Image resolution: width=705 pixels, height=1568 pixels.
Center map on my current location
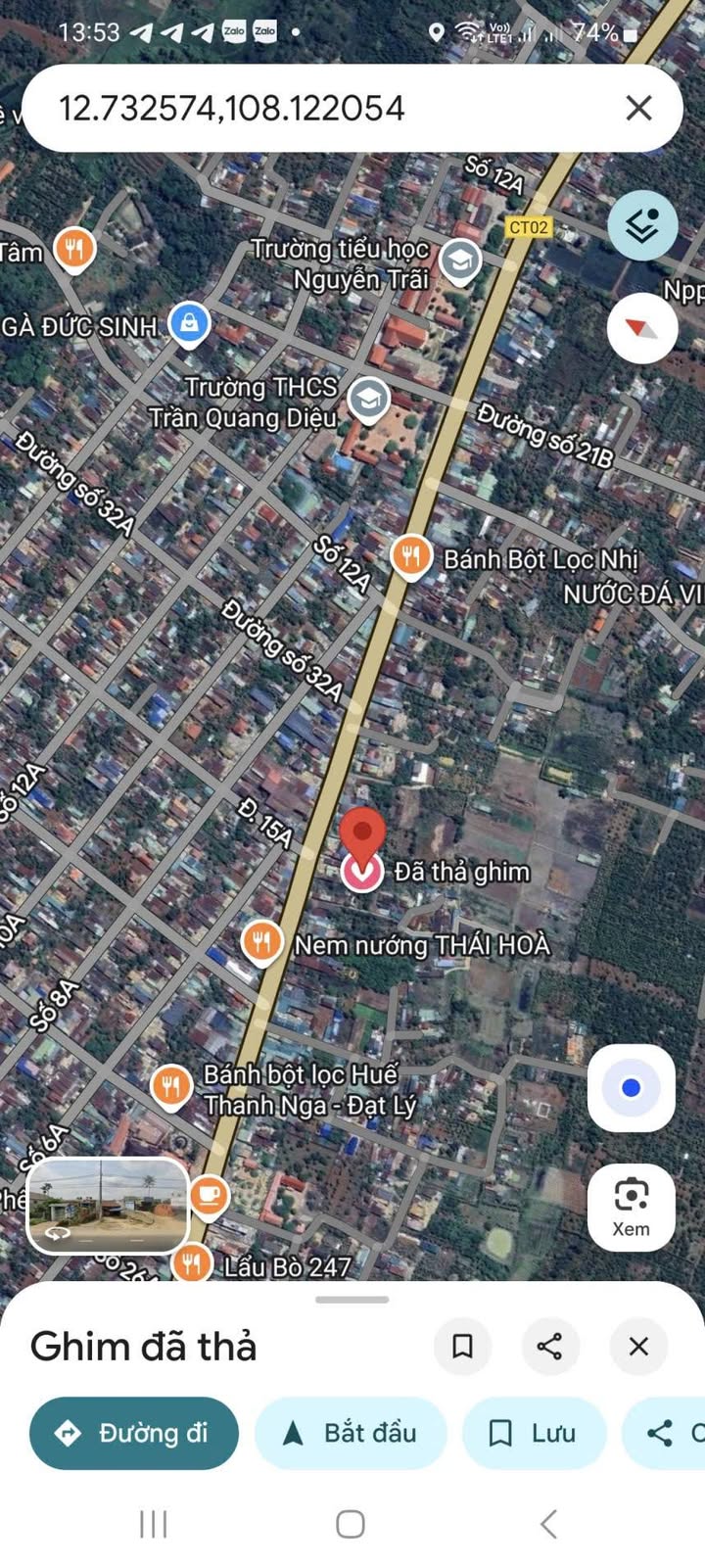point(632,1088)
